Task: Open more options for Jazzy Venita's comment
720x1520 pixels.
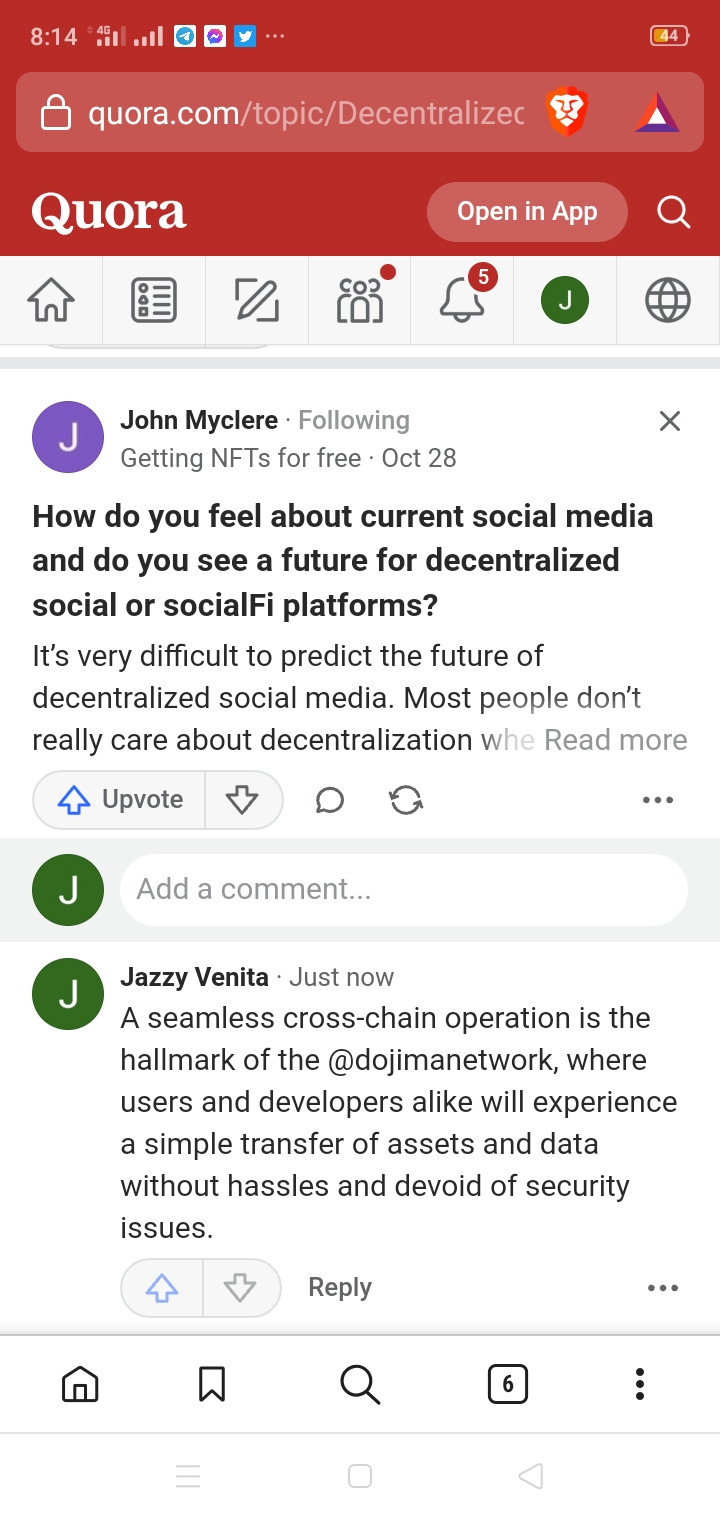Action: tap(663, 1288)
